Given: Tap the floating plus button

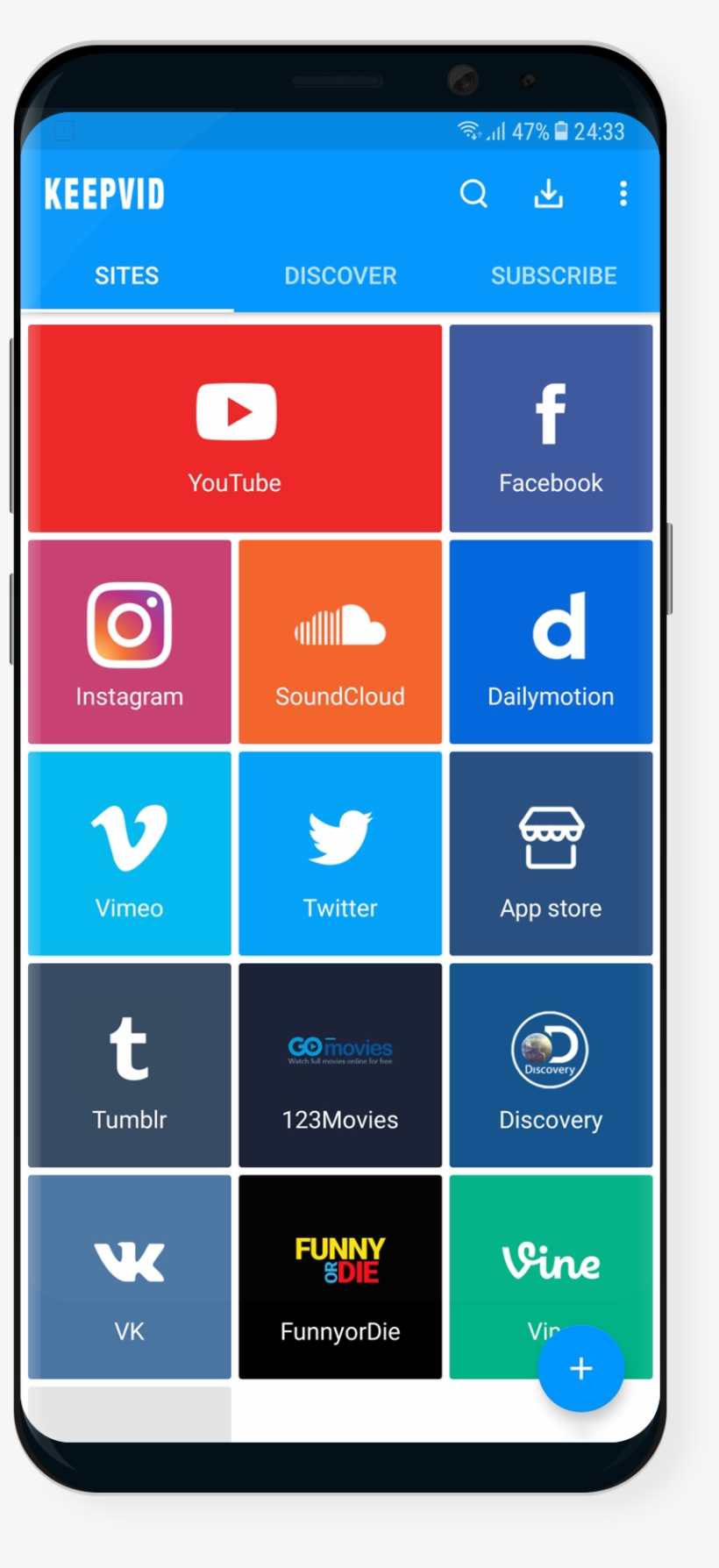Looking at the screenshot, I should [580, 1369].
